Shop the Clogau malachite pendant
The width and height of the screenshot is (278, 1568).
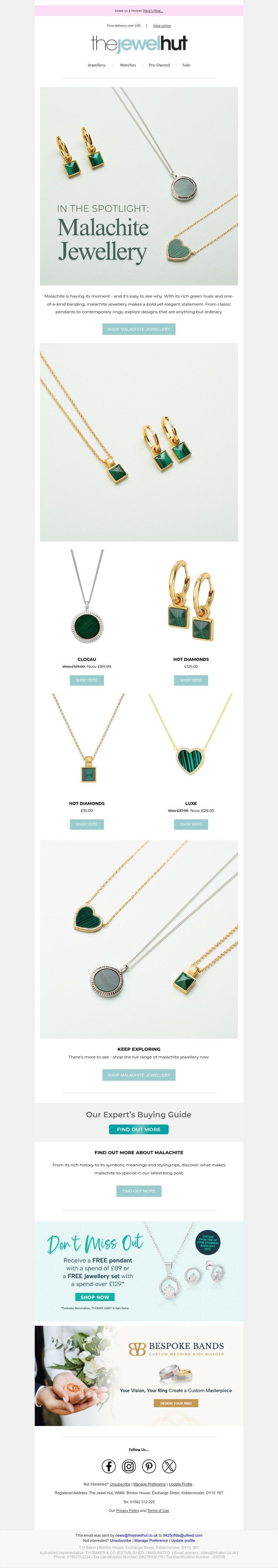pos(87,680)
